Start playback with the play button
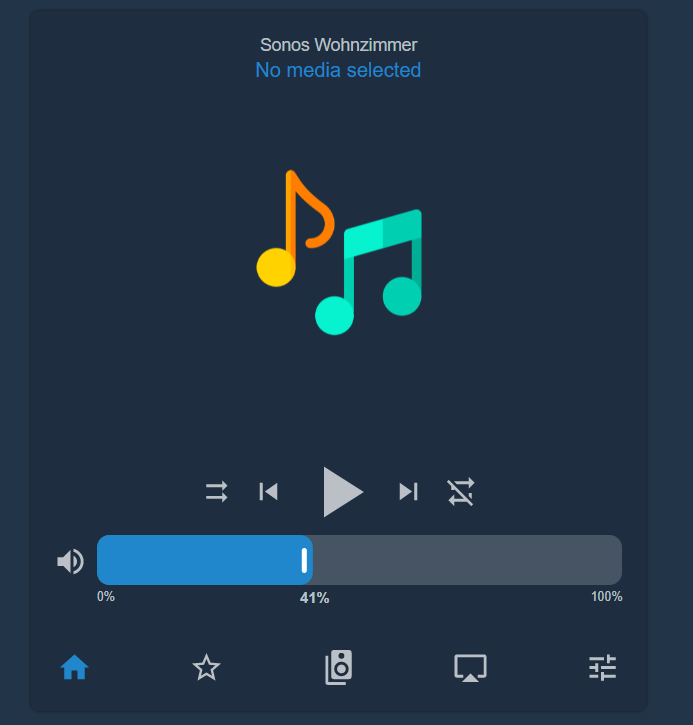The image size is (693, 725). coord(342,491)
